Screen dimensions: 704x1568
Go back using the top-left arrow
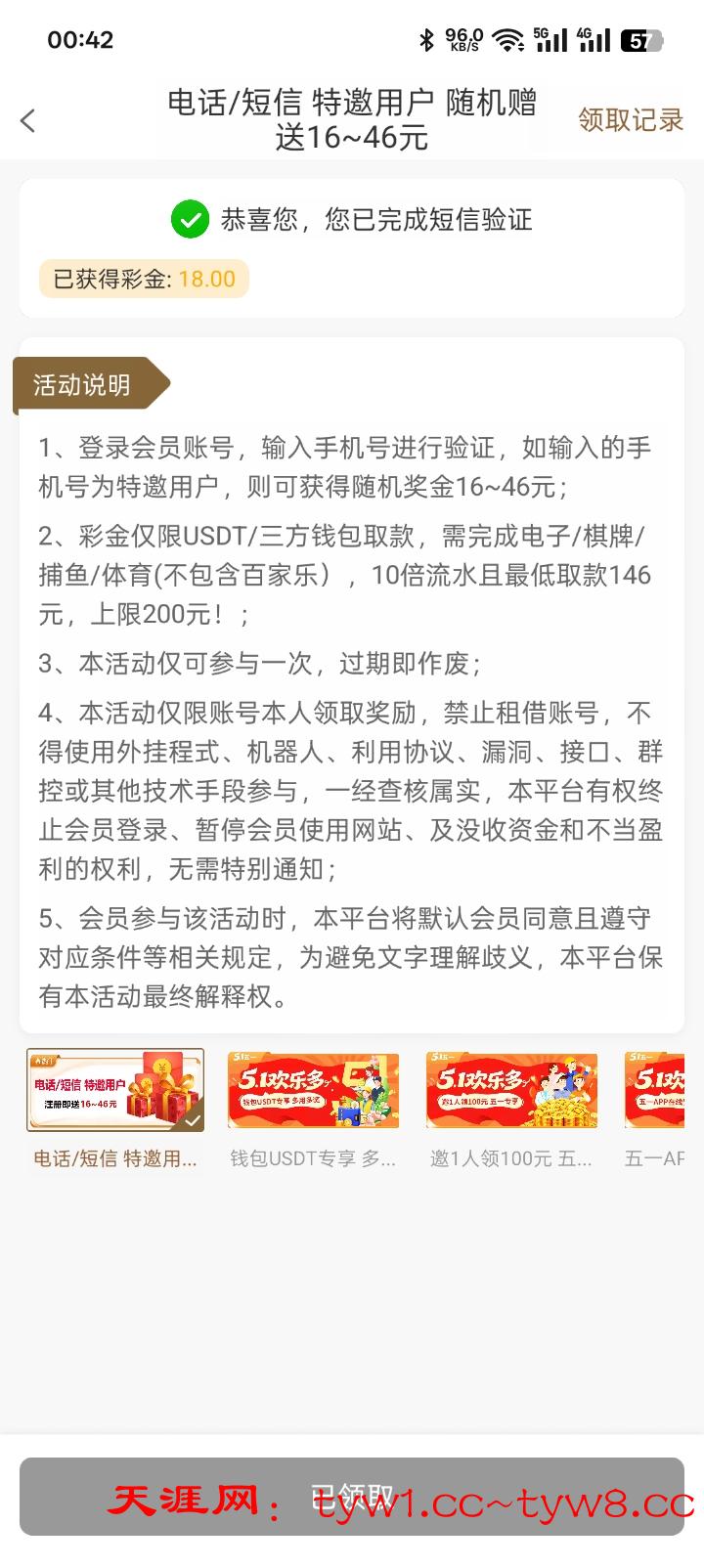coord(27,120)
